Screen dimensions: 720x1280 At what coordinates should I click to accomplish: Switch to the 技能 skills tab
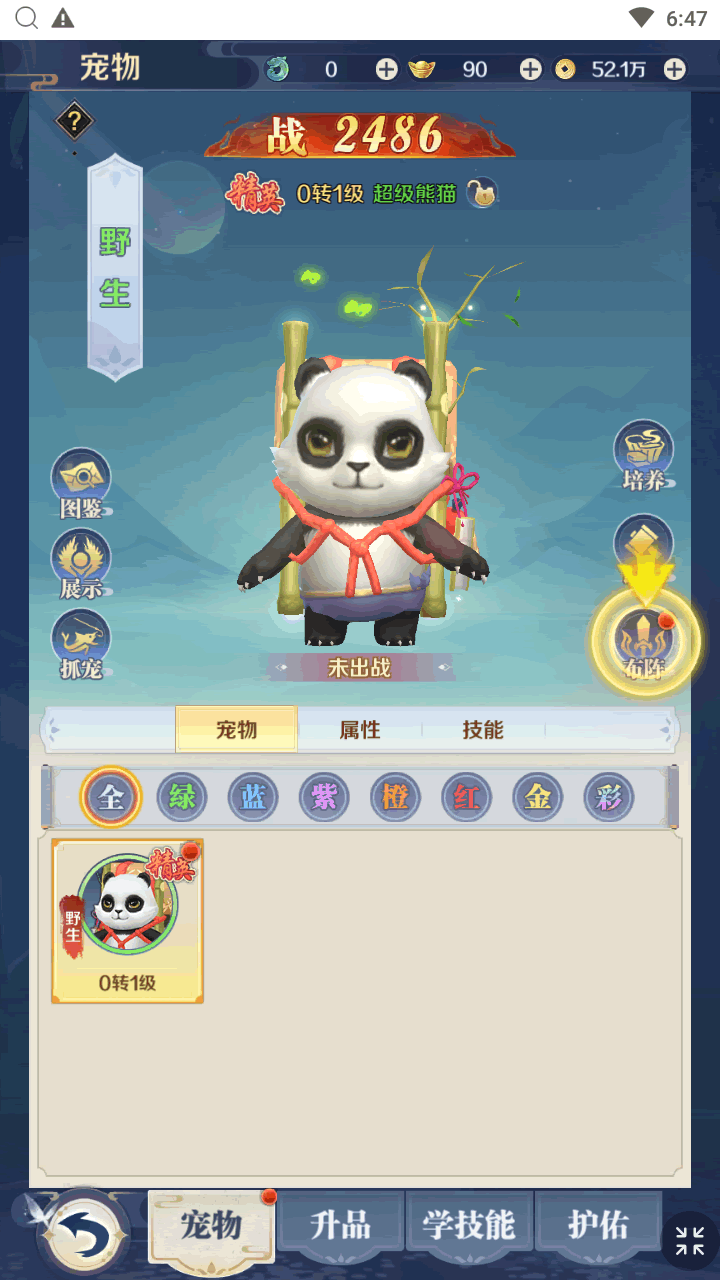tap(483, 730)
